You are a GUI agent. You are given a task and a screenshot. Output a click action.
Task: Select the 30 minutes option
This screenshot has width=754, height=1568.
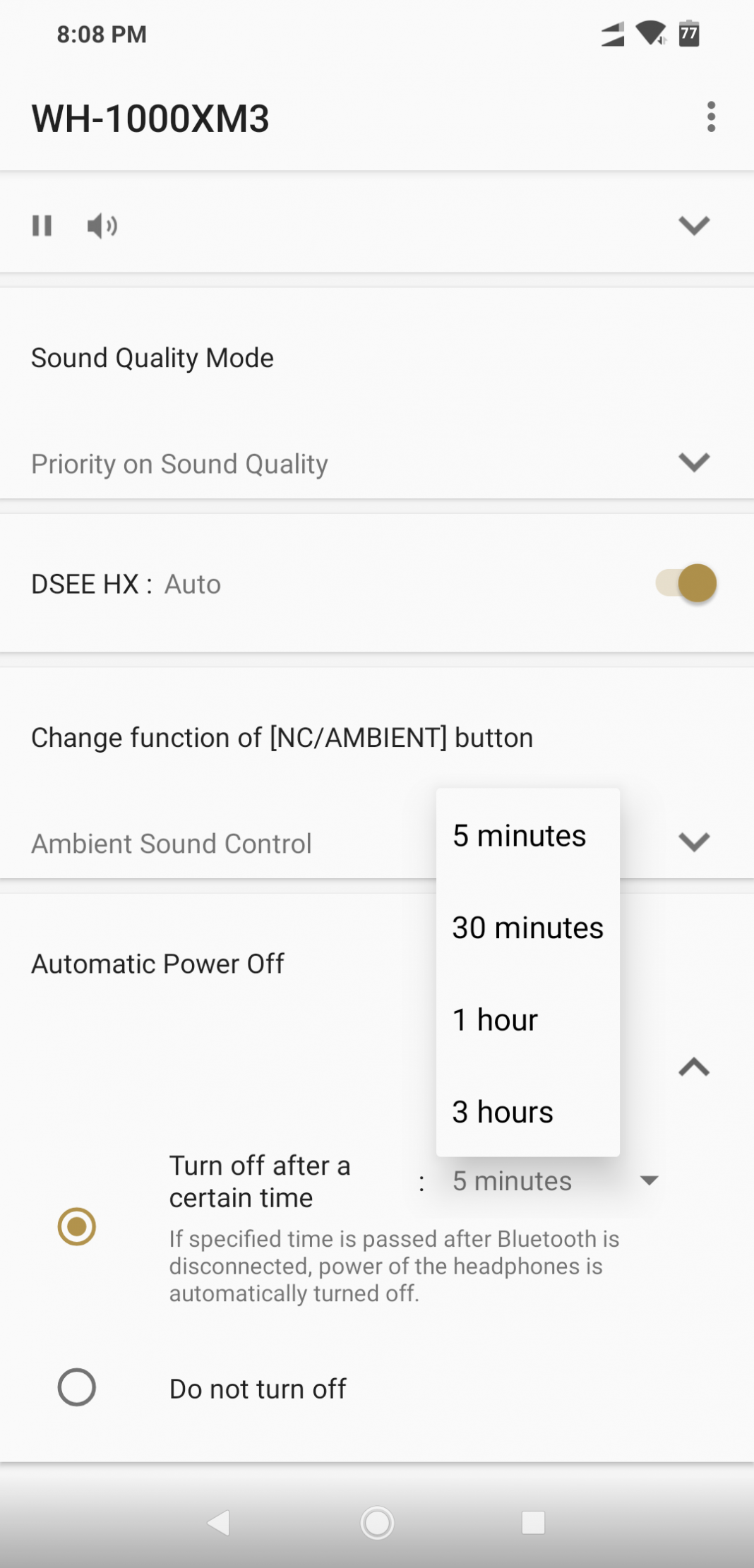tap(527, 928)
